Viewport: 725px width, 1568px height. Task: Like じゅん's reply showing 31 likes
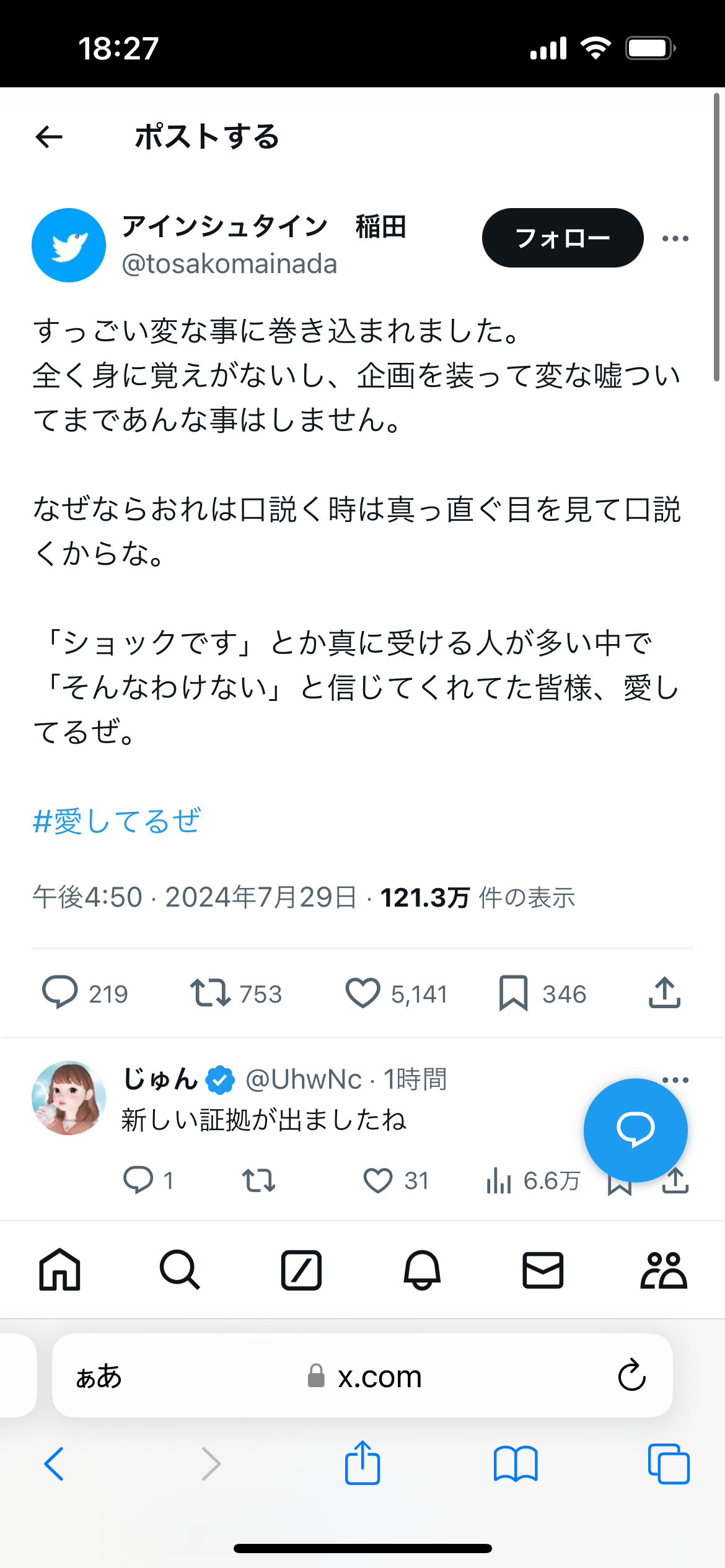(377, 1180)
